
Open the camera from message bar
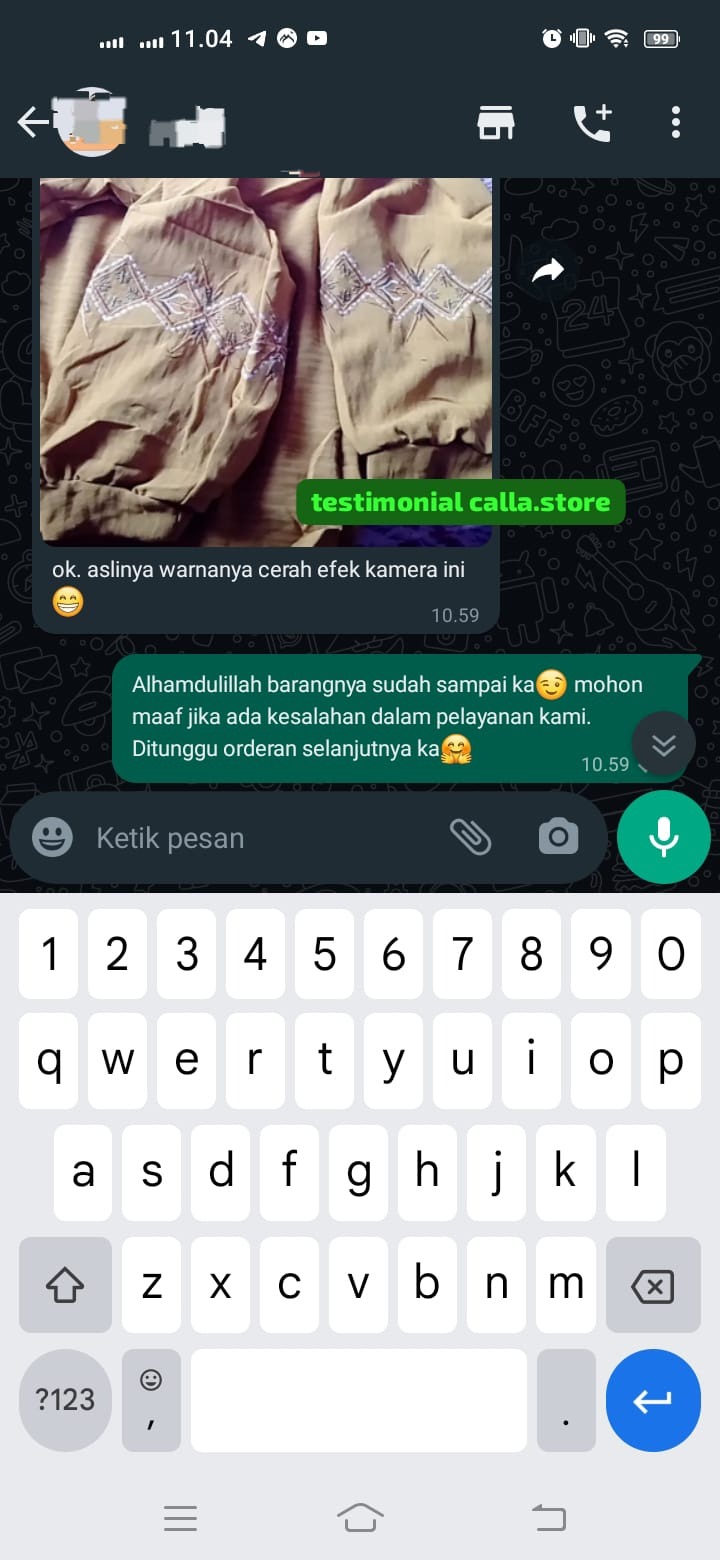(x=558, y=837)
